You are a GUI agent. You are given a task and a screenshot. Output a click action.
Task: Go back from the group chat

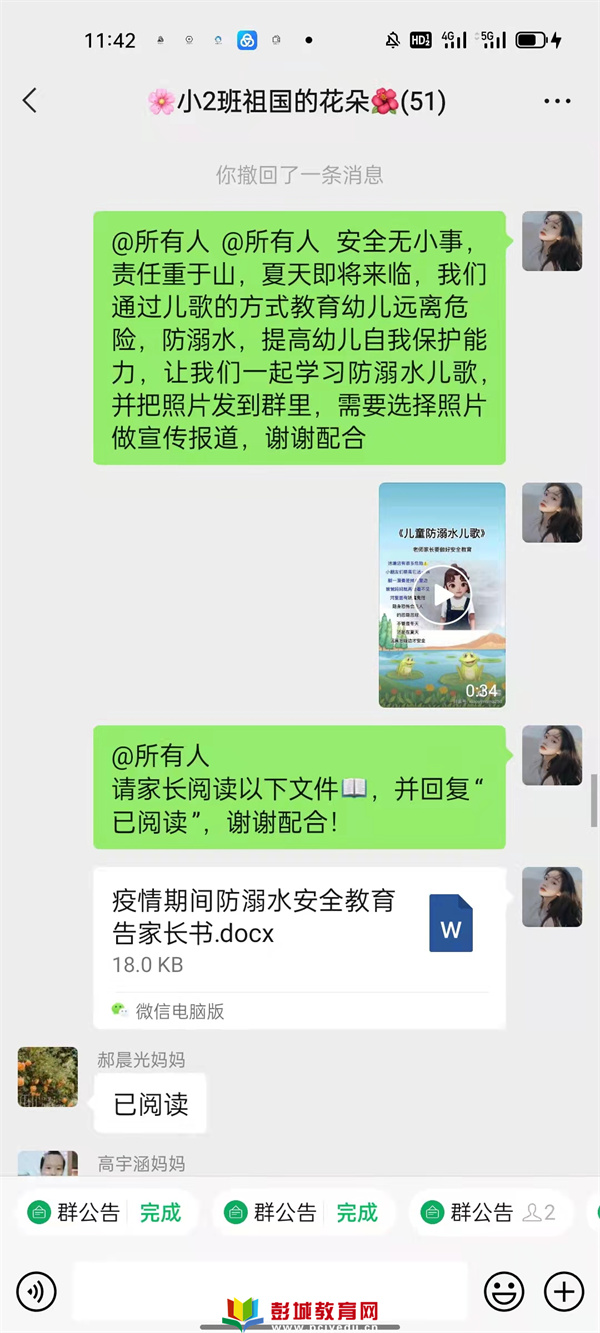(x=30, y=101)
